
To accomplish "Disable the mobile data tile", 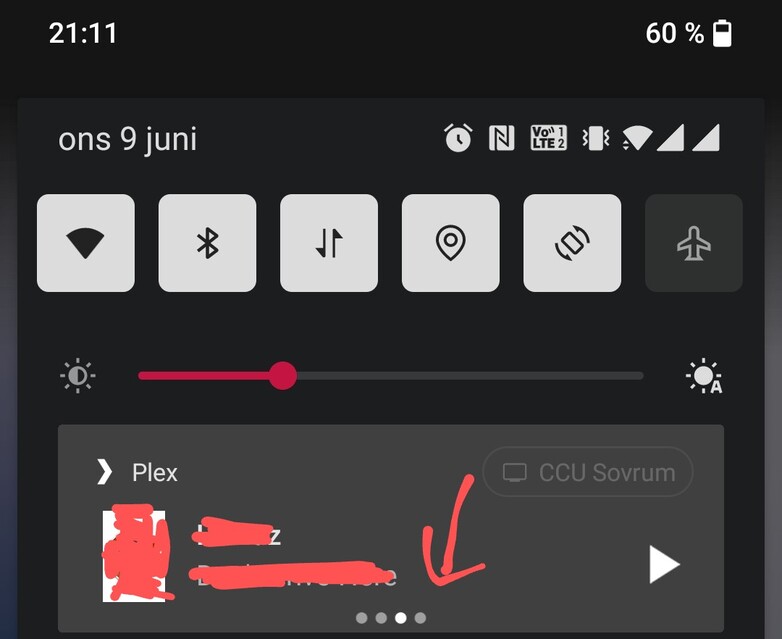I will [x=329, y=243].
